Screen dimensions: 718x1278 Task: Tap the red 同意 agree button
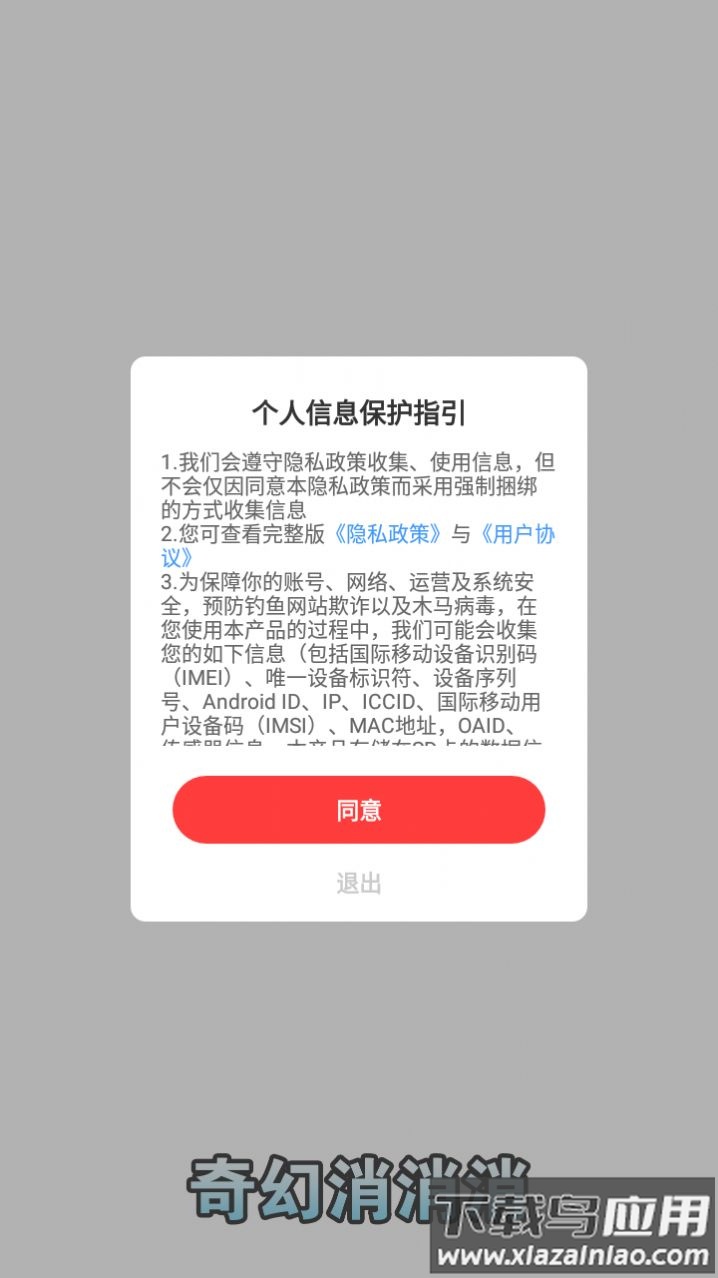coord(358,810)
